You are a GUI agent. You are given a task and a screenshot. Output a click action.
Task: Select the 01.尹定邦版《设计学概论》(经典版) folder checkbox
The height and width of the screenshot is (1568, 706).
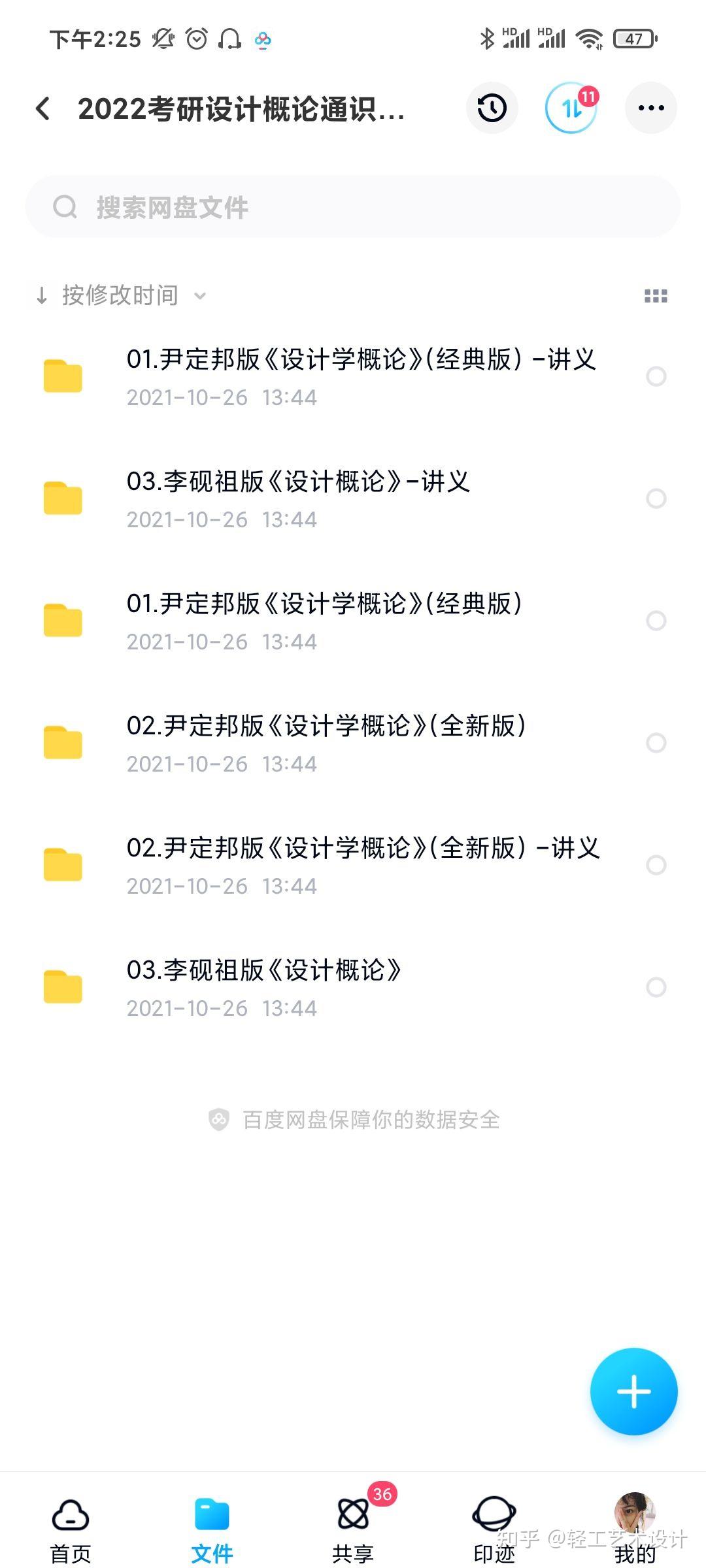point(656,621)
